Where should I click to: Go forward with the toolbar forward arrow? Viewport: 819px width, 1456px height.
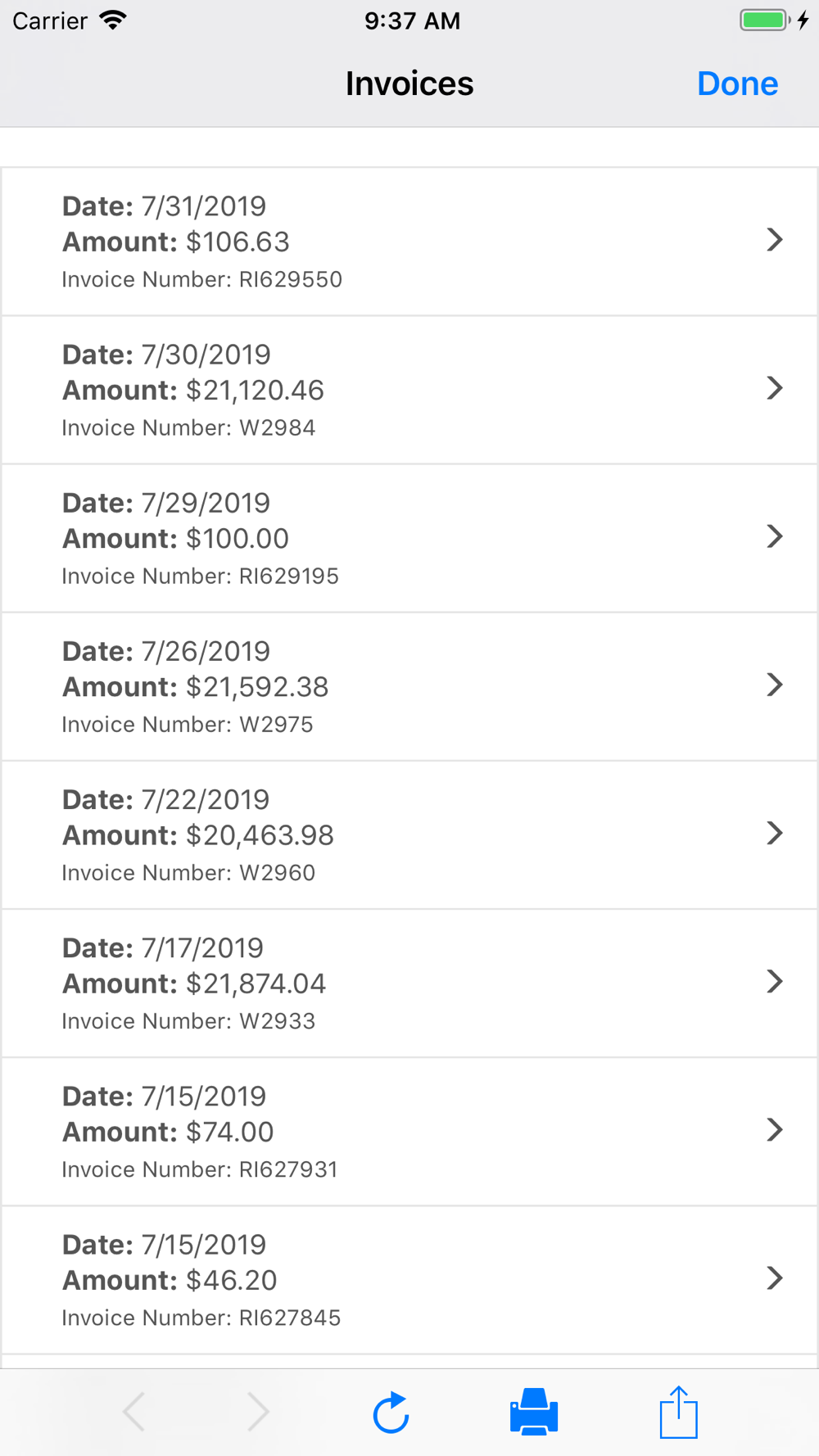coord(258,1412)
